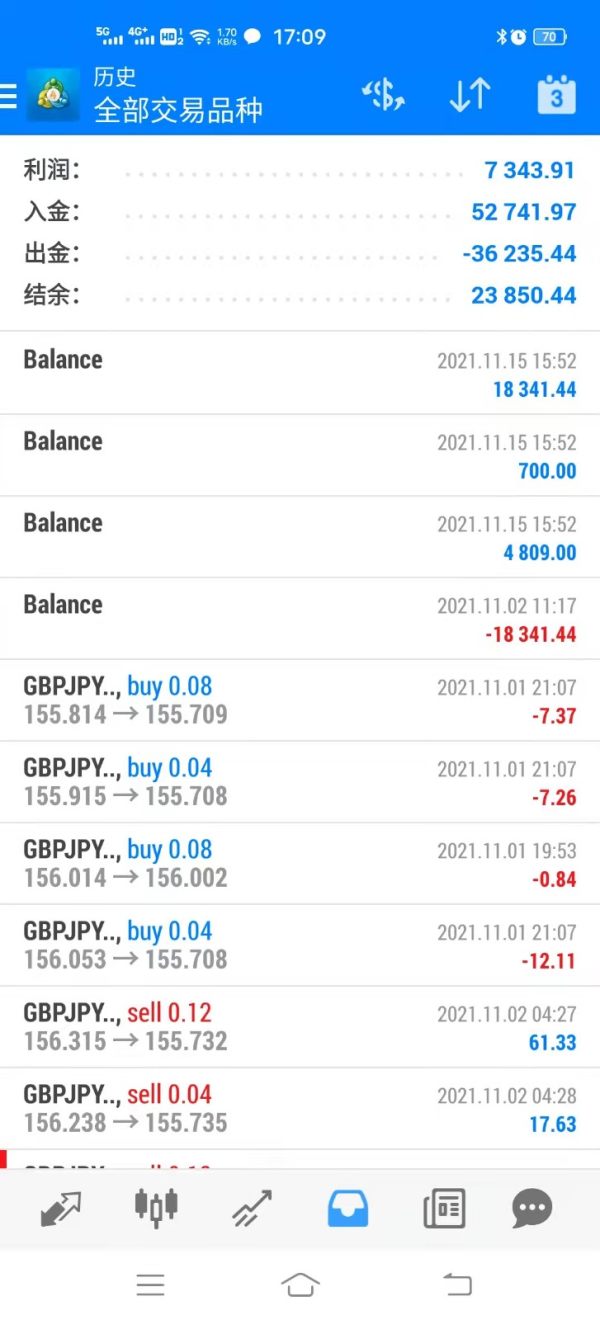The height and width of the screenshot is (1320, 600).
Task: Change the history sort order
Action: [469, 96]
